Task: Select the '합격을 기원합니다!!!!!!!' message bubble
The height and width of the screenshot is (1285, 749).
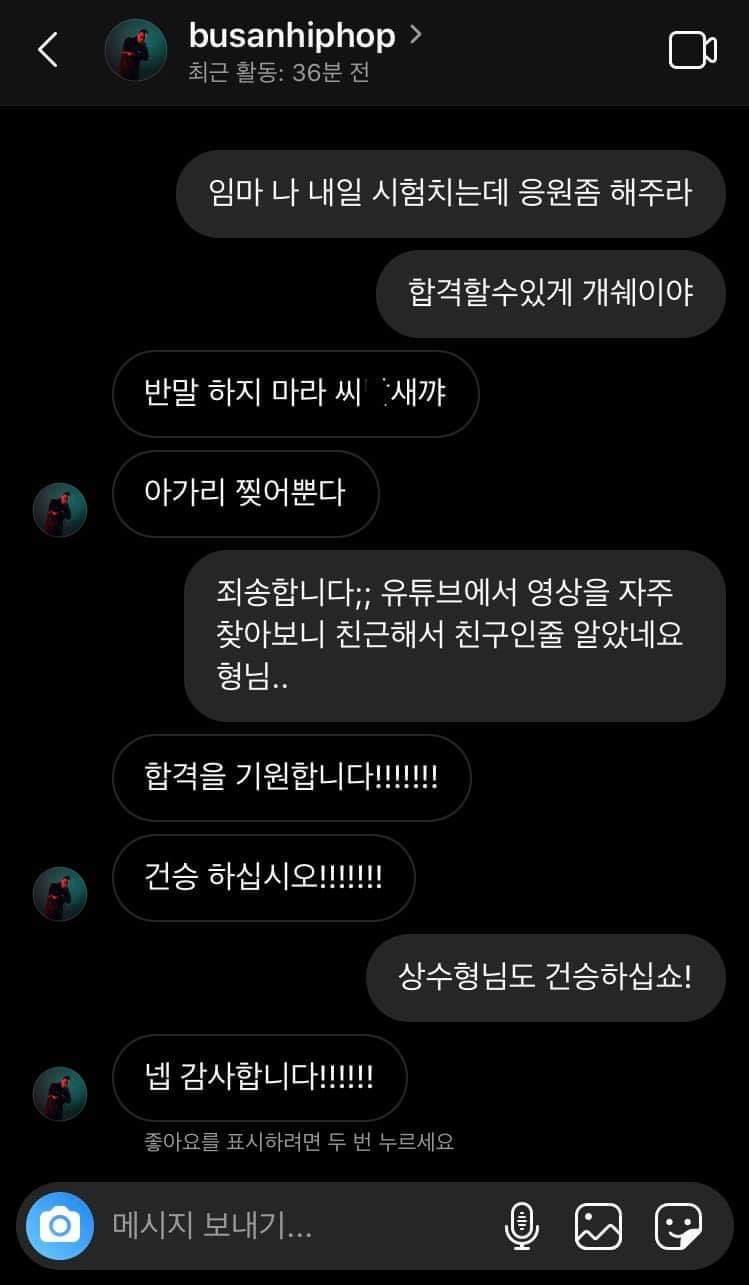Action: [291, 778]
